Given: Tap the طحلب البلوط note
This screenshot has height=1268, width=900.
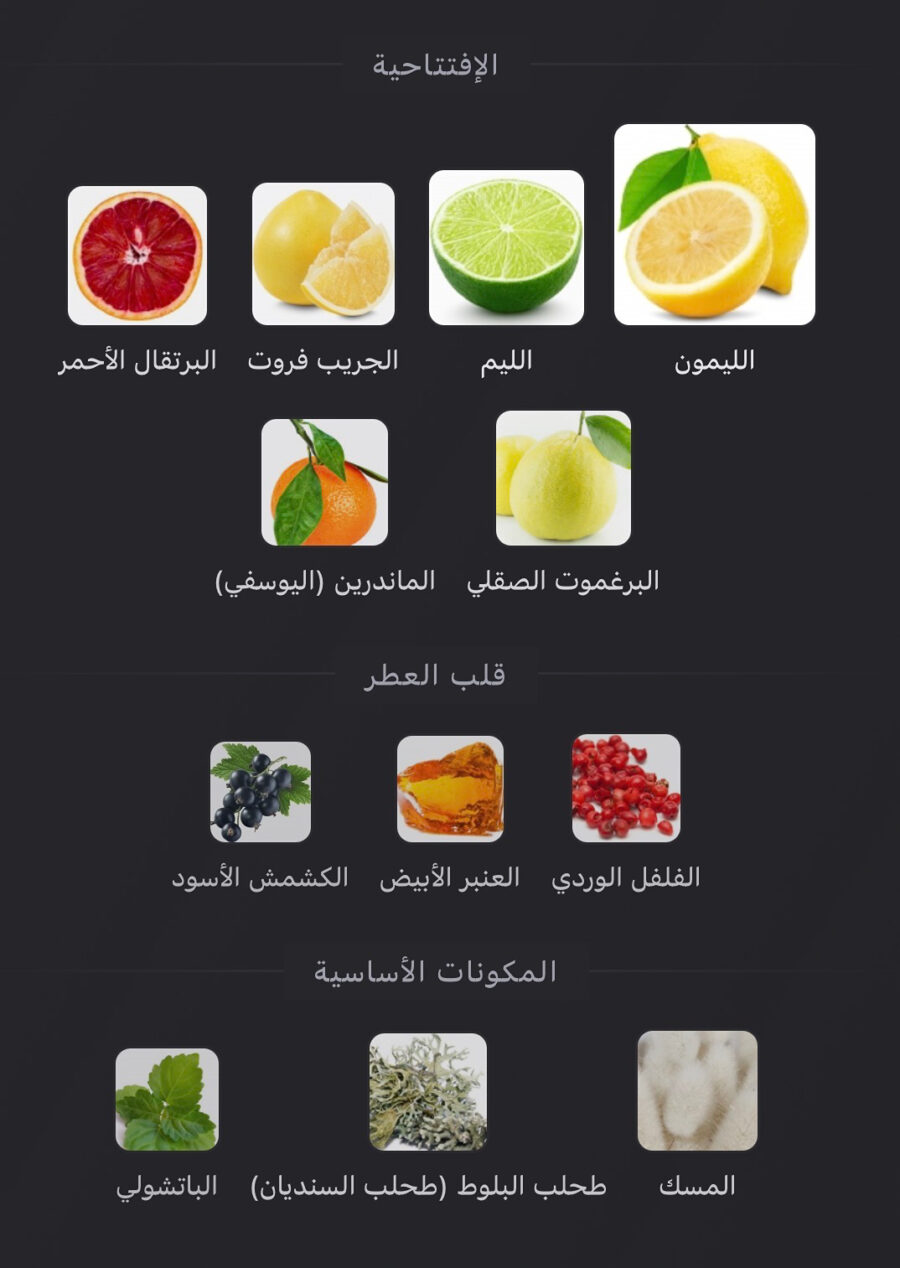Looking at the screenshot, I should coord(428,1092).
